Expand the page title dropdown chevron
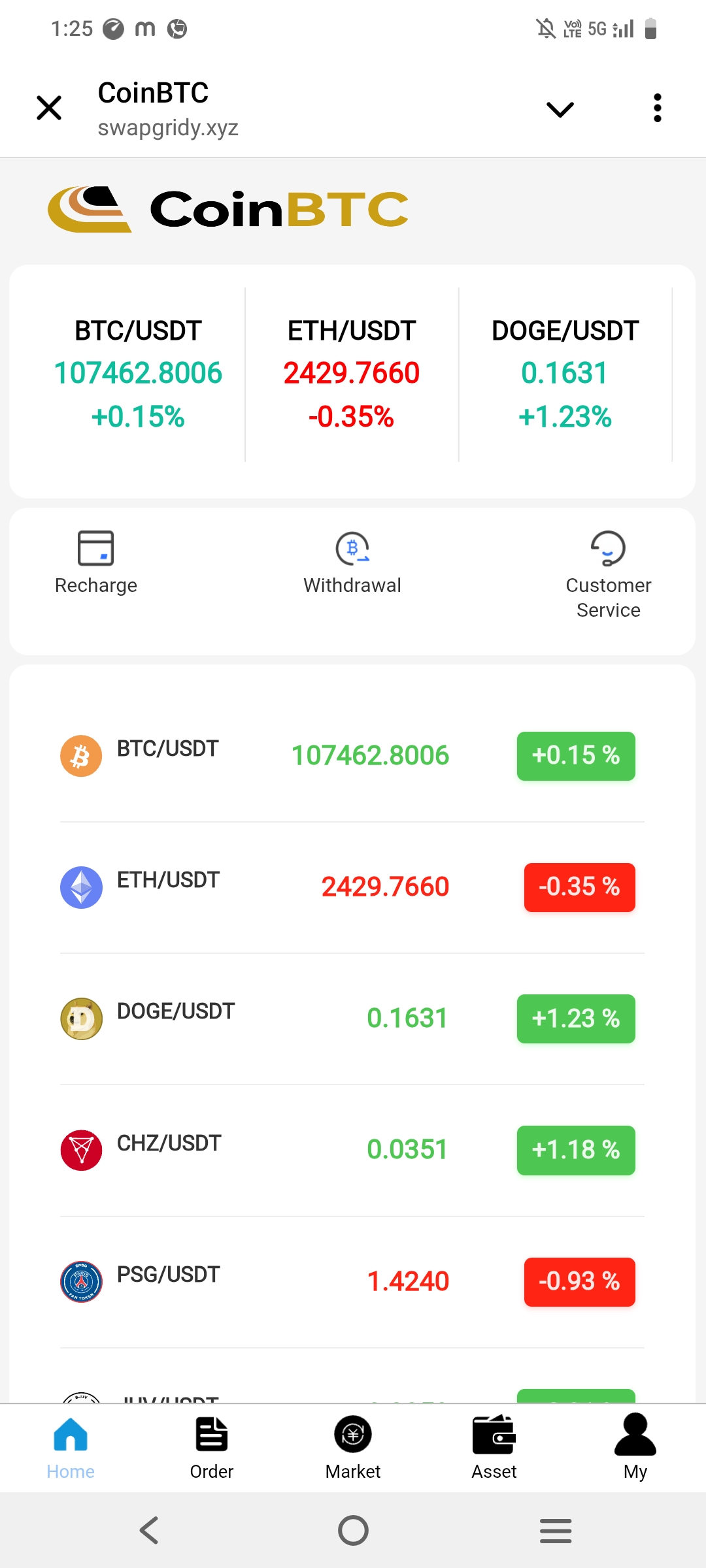706x1568 pixels. [560, 109]
